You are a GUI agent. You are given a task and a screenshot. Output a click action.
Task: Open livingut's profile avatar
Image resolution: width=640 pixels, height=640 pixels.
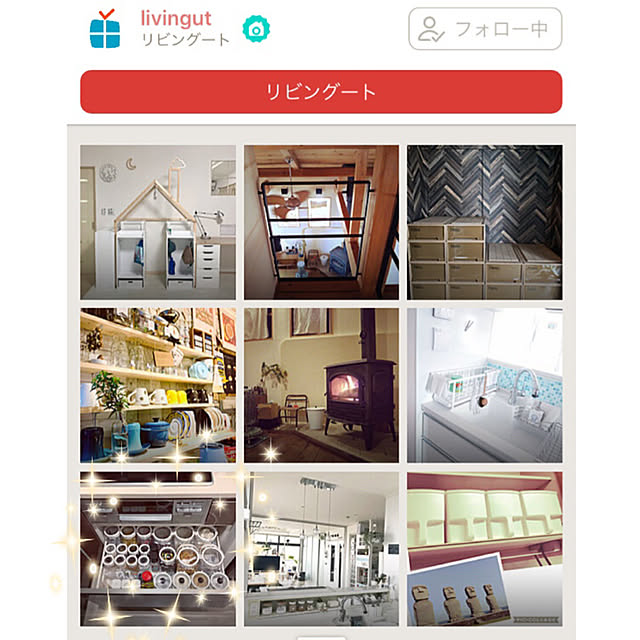(104, 29)
